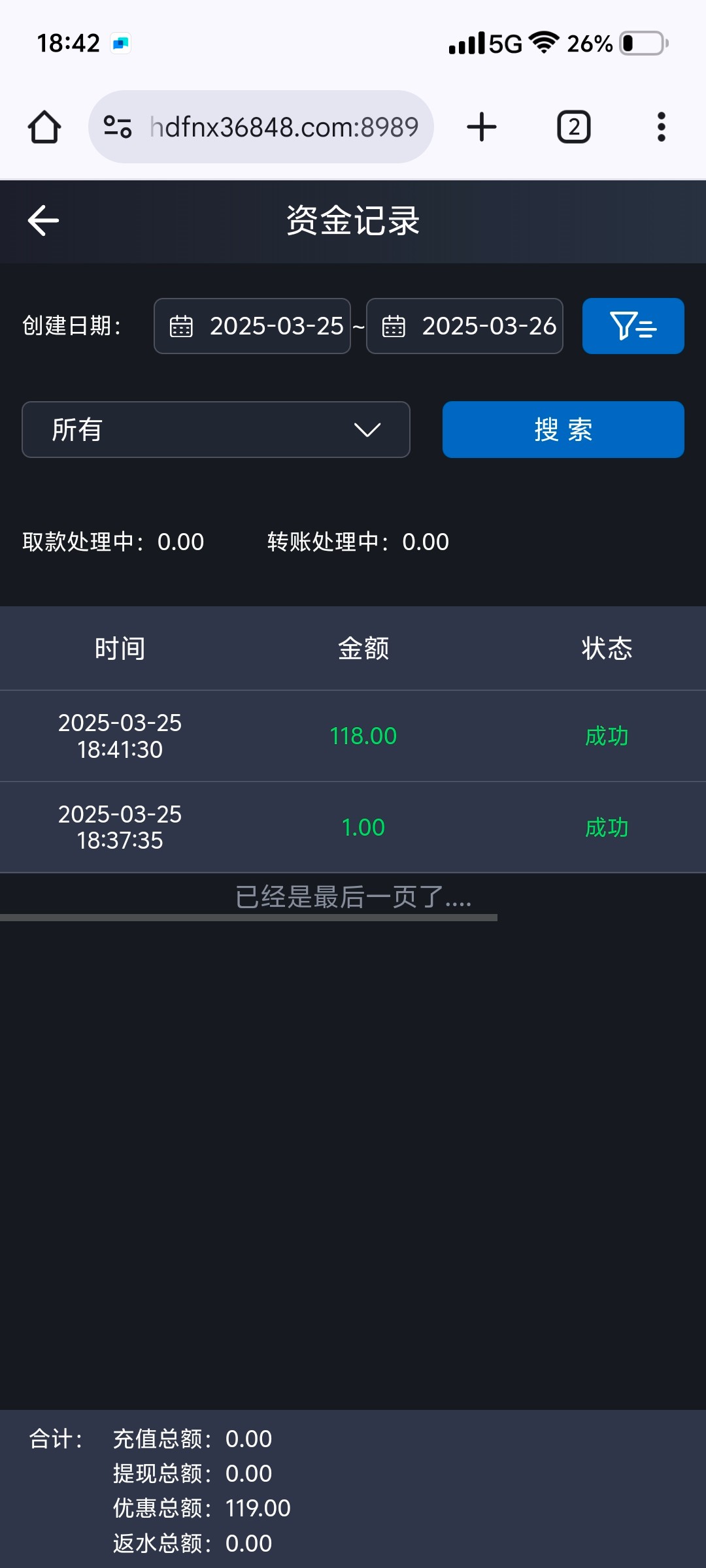
Task: Open the browser tab switcher
Action: click(x=574, y=127)
